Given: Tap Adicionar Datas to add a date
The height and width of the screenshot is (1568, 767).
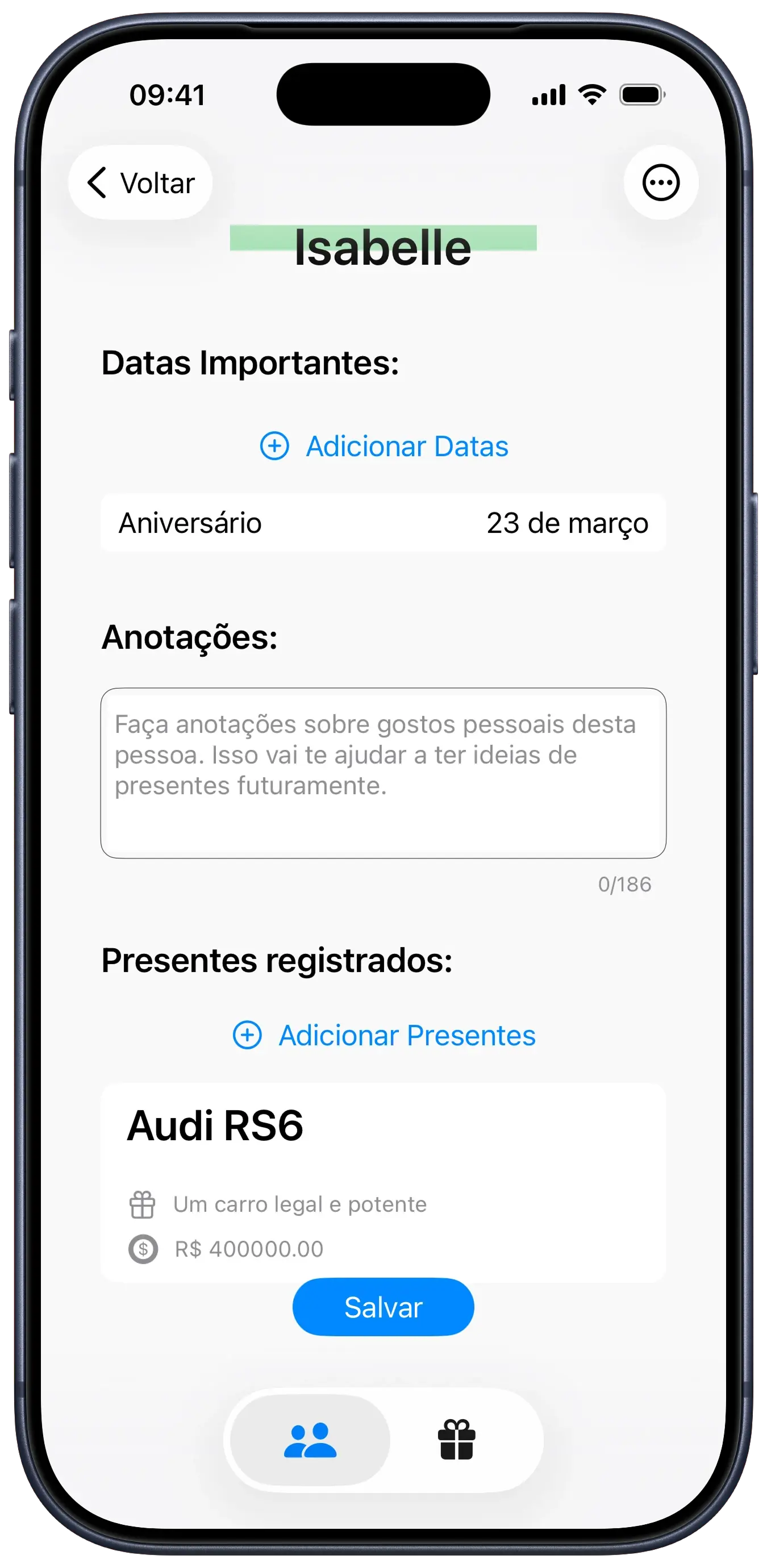Looking at the screenshot, I should [x=384, y=446].
